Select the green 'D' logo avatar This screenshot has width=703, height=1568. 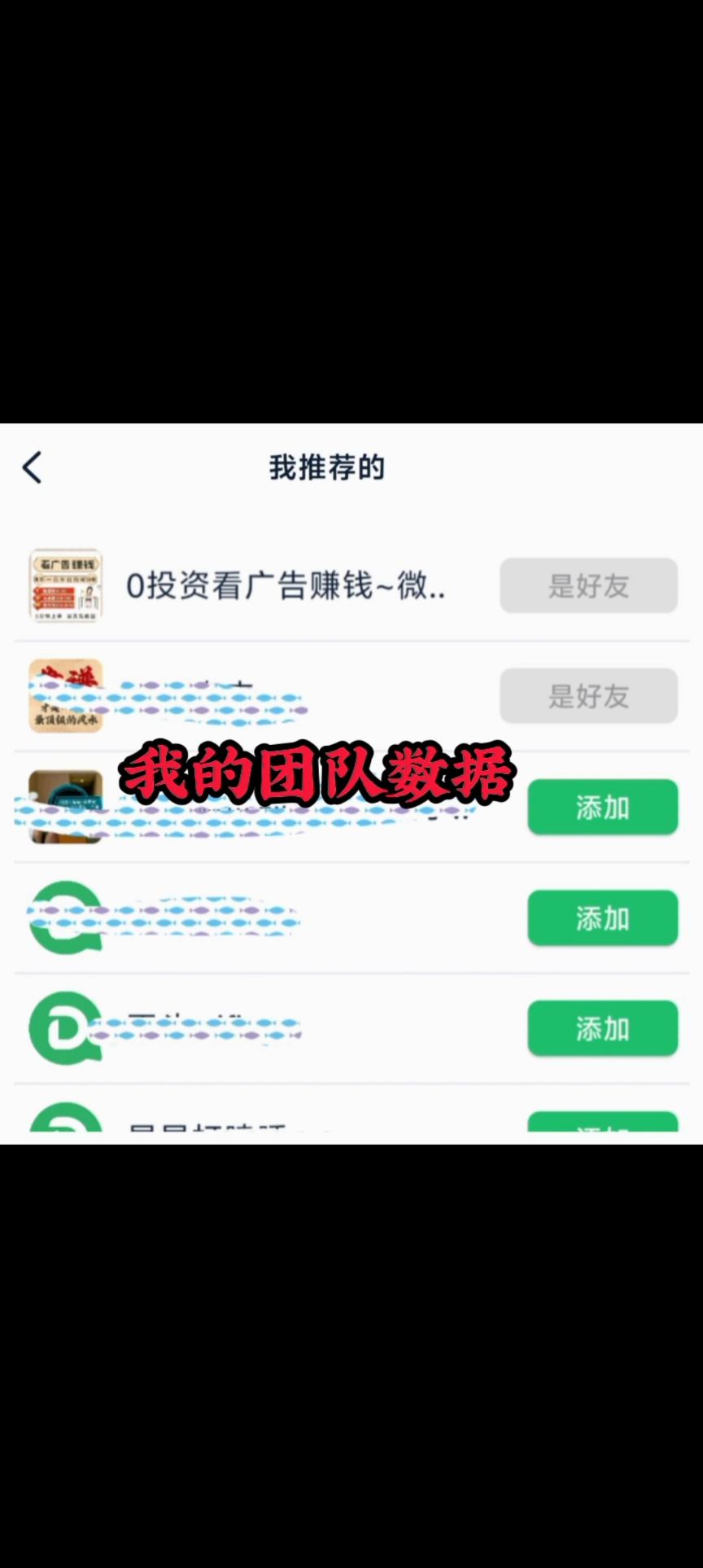pyautogui.click(x=65, y=1028)
